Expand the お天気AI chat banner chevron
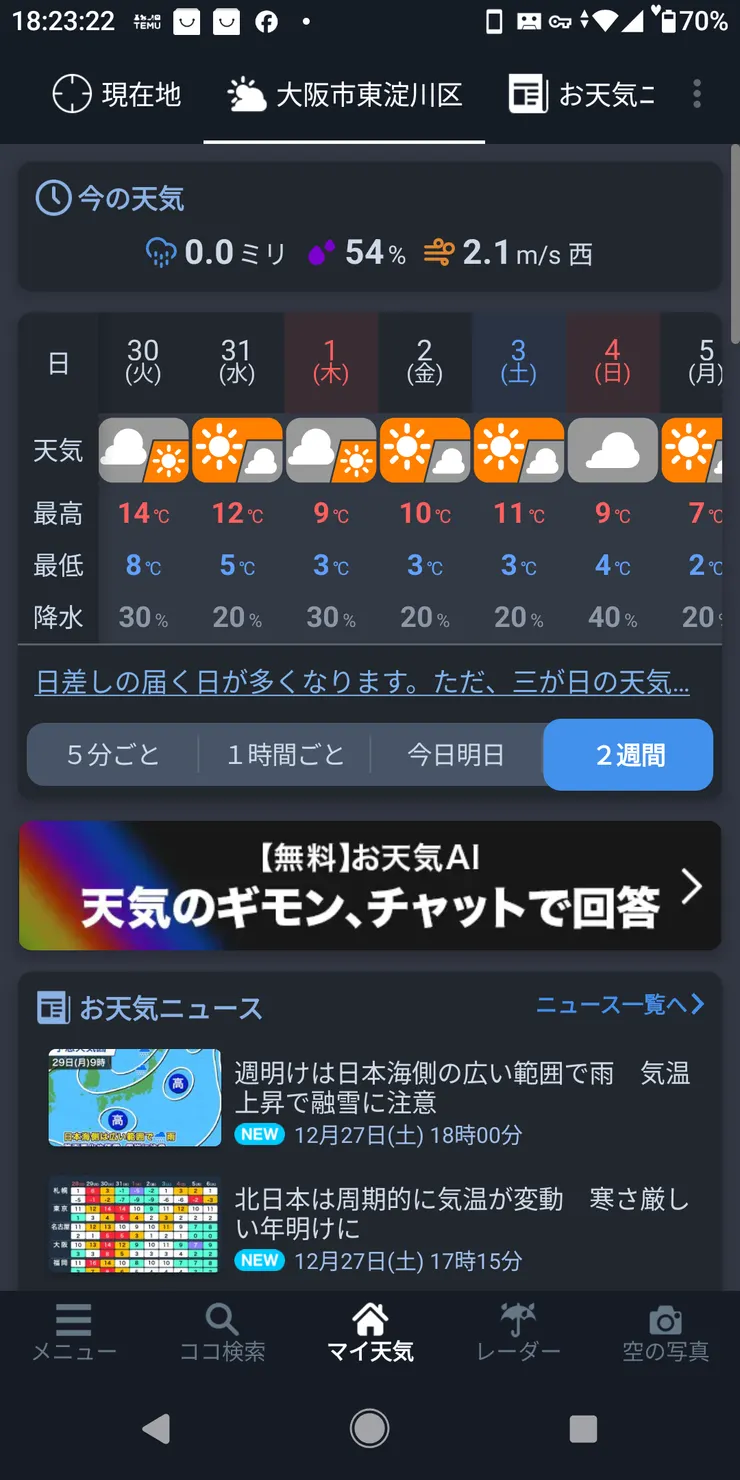The width and height of the screenshot is (740, 1480). point(692,886)
